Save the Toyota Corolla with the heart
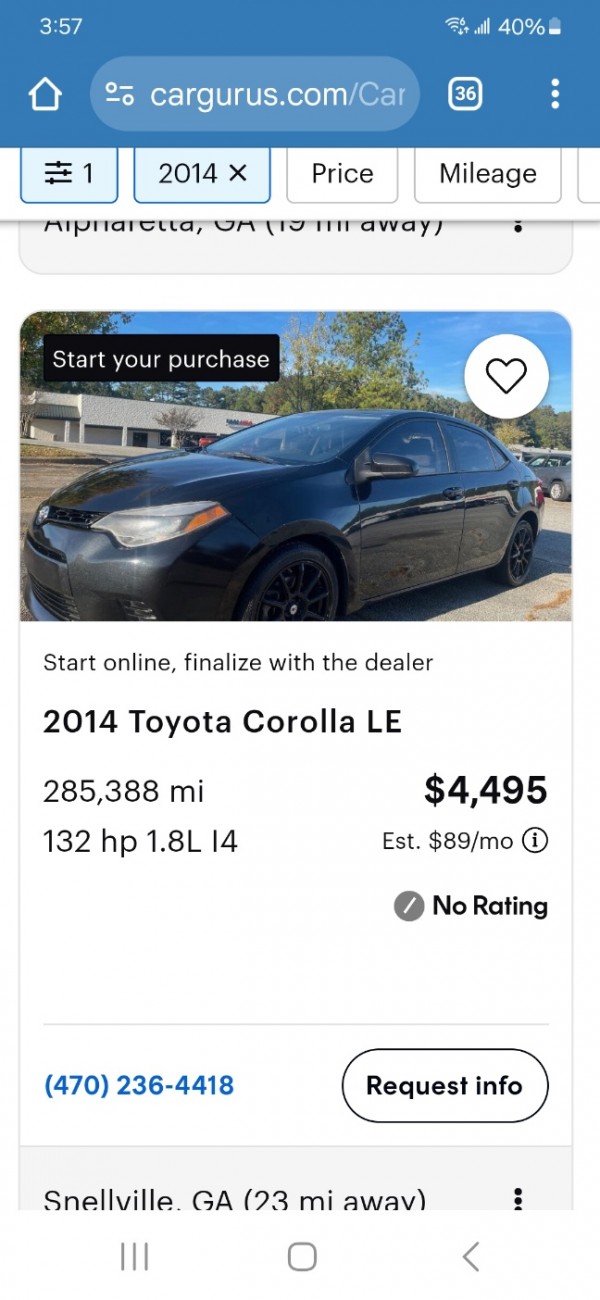The width and height of the screenshot is (600, 1300). click(x=506, y=376)
